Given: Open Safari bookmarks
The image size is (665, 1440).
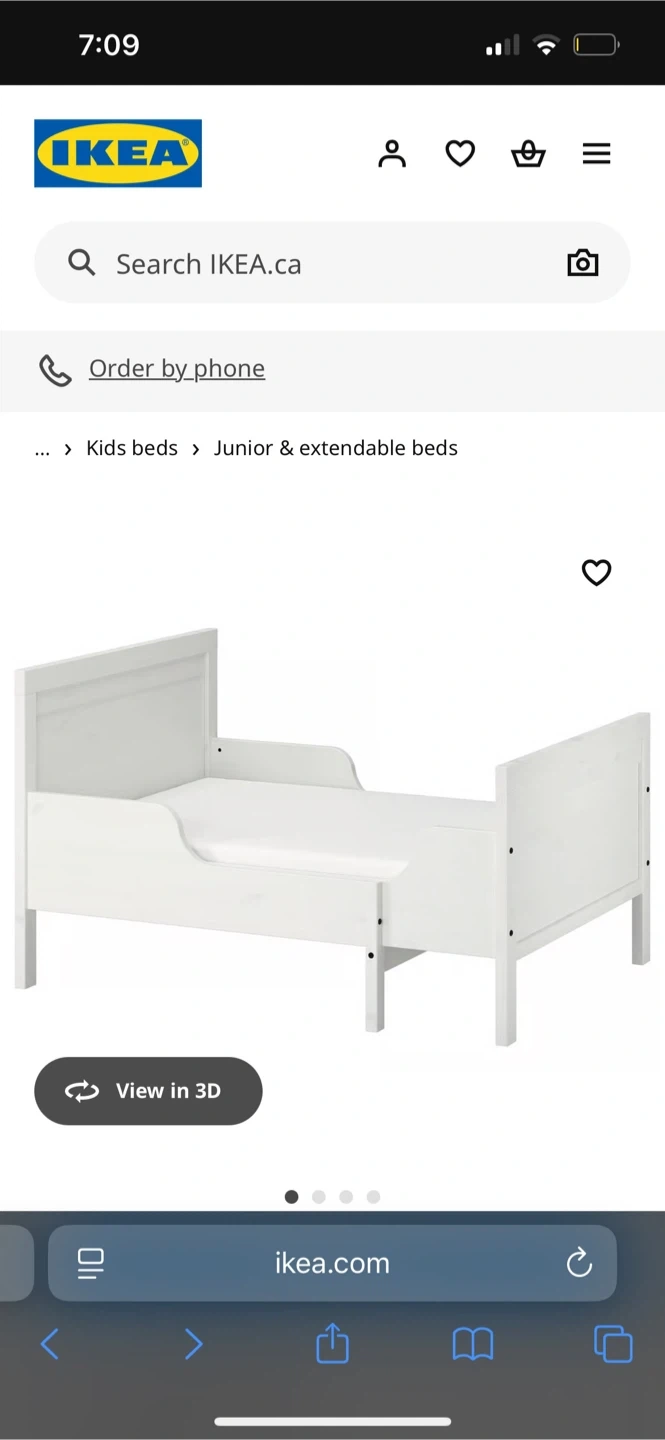Looking at the screenshot, I should [x=473, y=1345].
